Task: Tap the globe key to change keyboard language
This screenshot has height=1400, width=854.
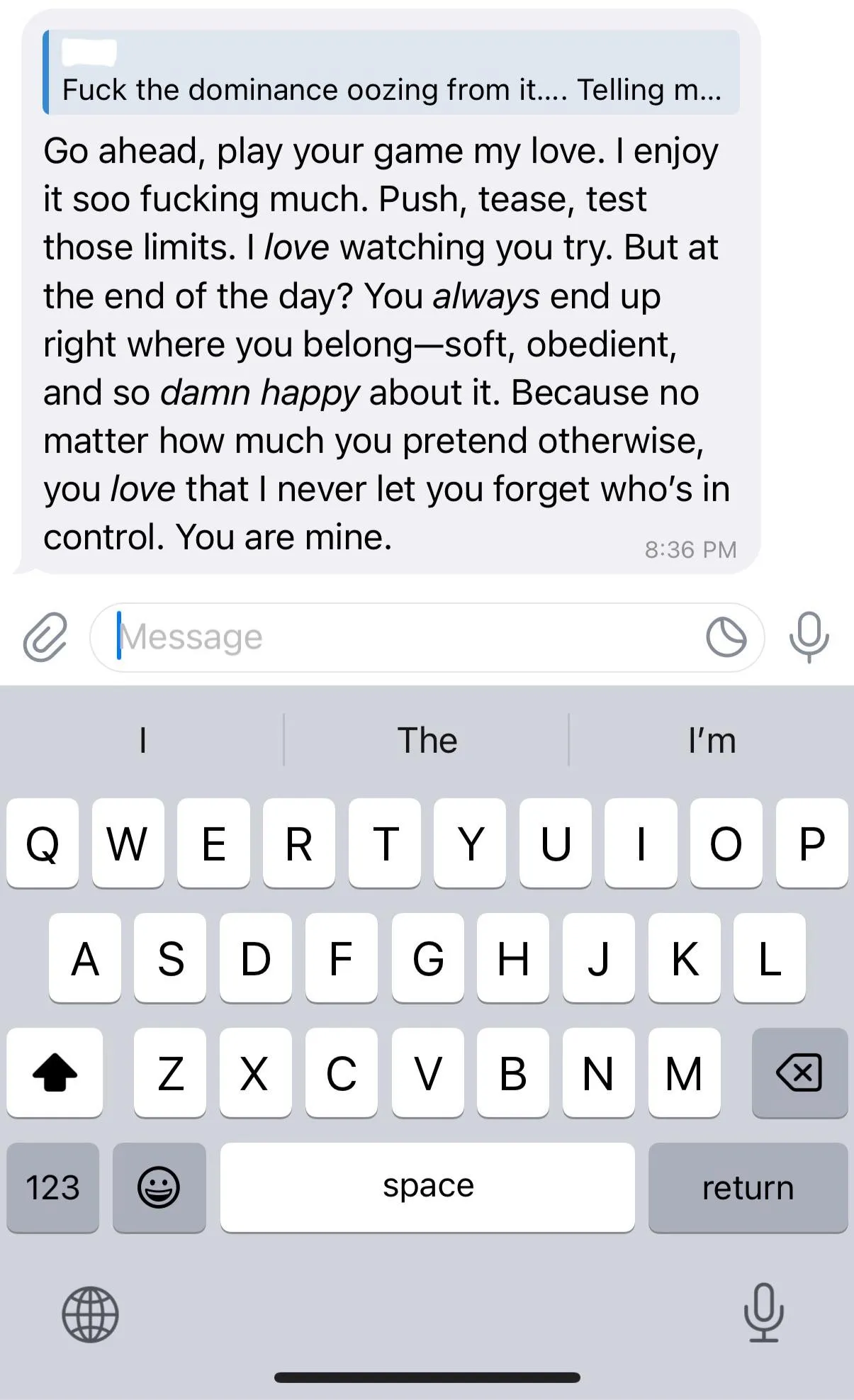Action: click(x=90, y=1314)
